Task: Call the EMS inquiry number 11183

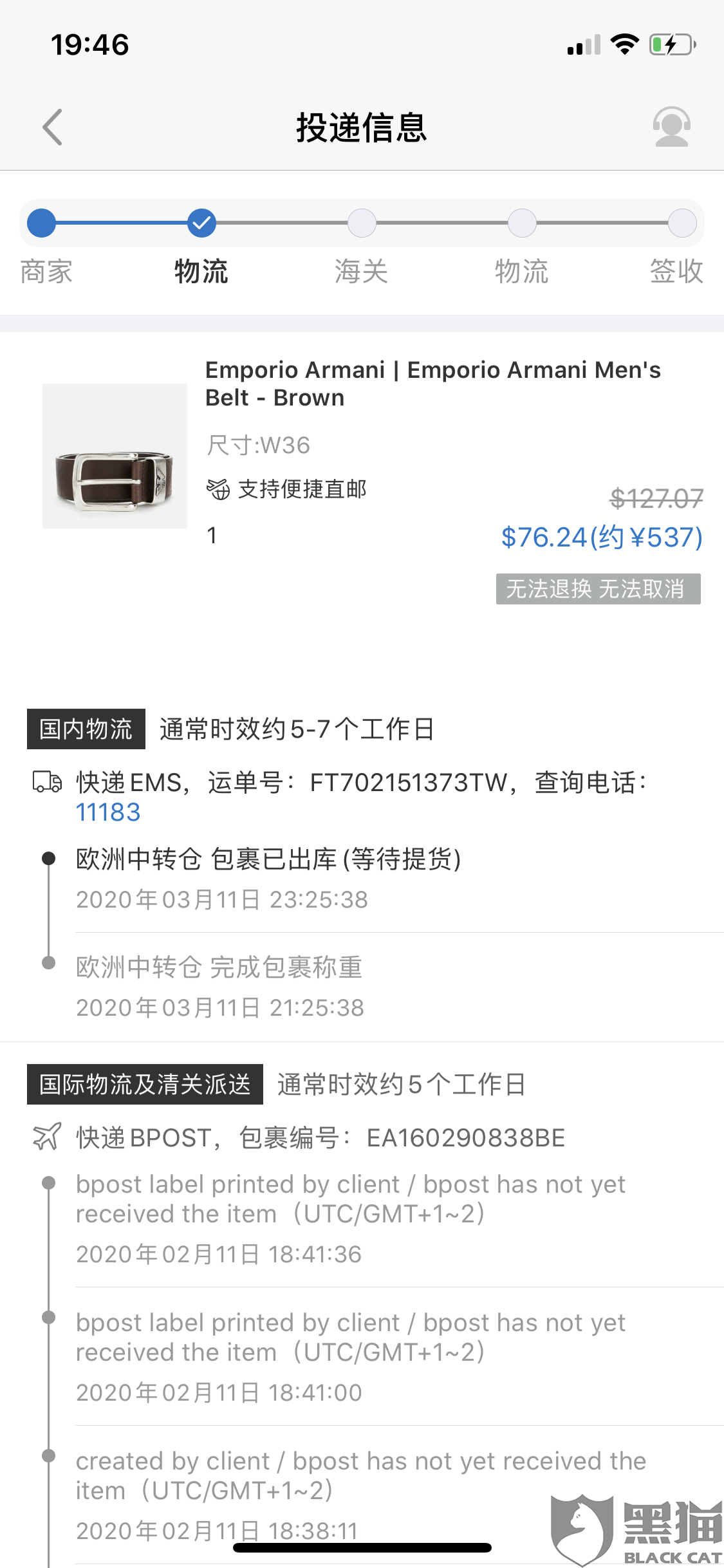Action: coord(108,812)
